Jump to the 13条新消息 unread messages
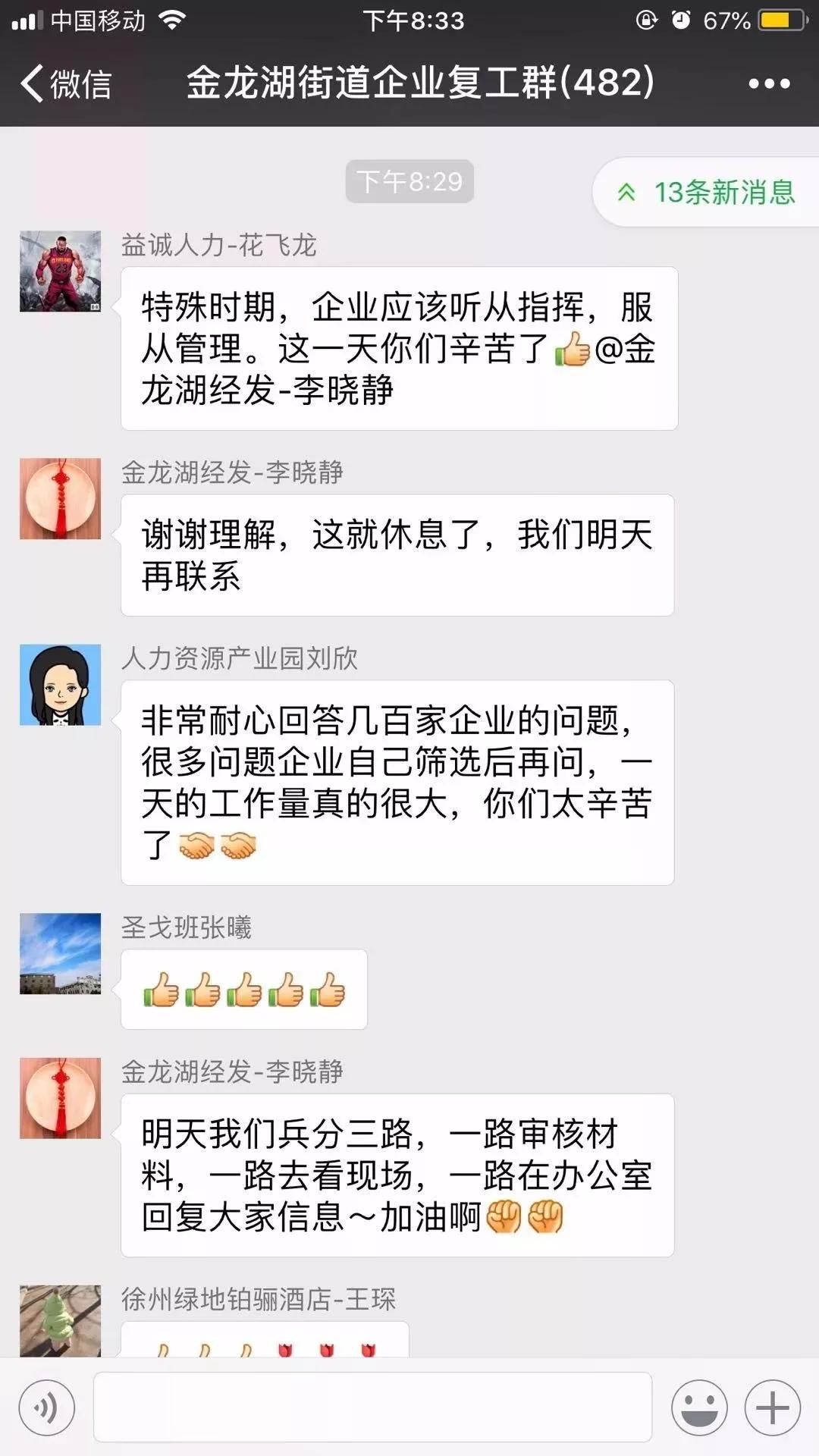 pos(707,193)
